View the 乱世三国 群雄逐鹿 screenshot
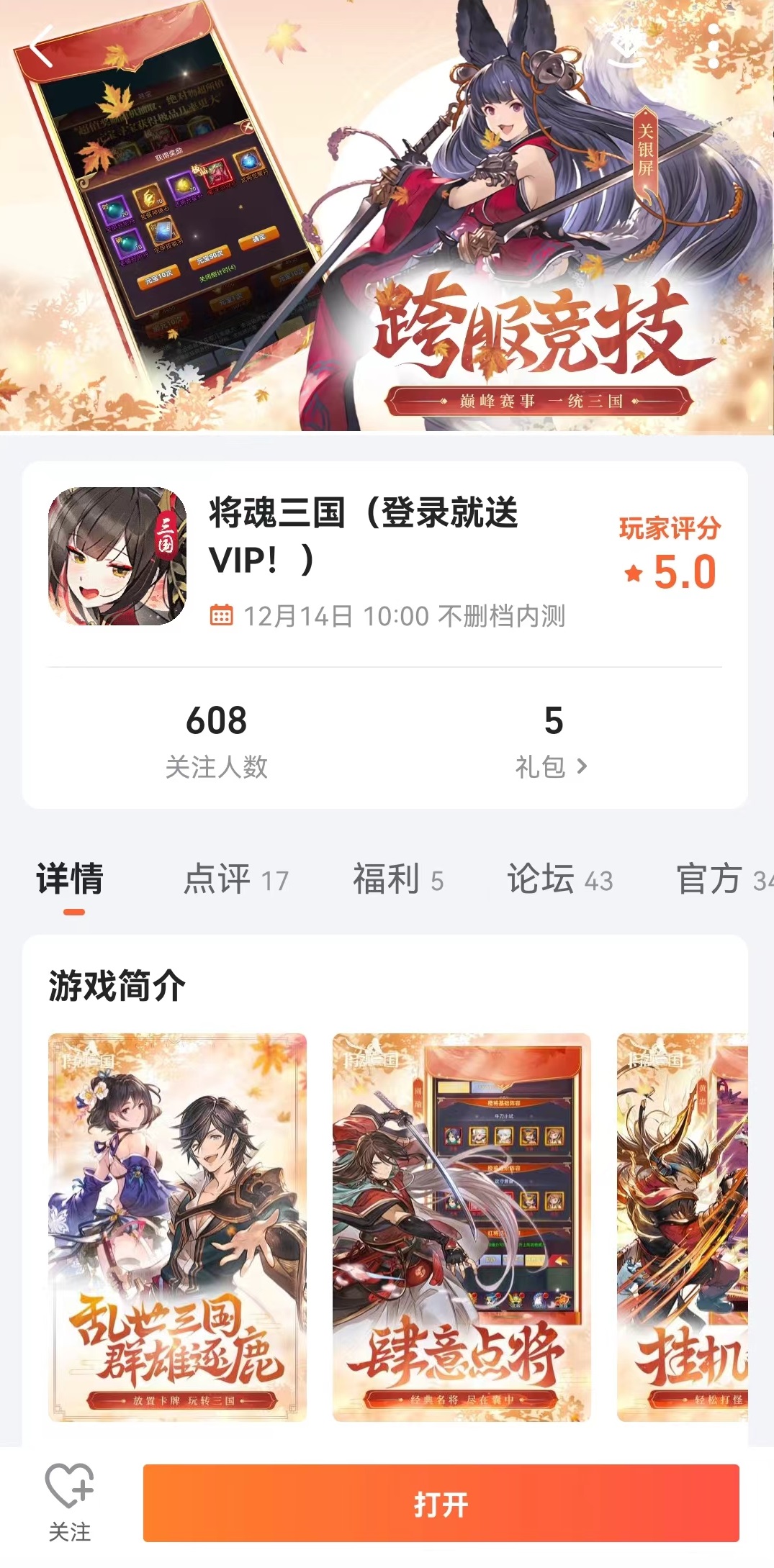This screenshot has width=774, height=1568. [177, 1227]
